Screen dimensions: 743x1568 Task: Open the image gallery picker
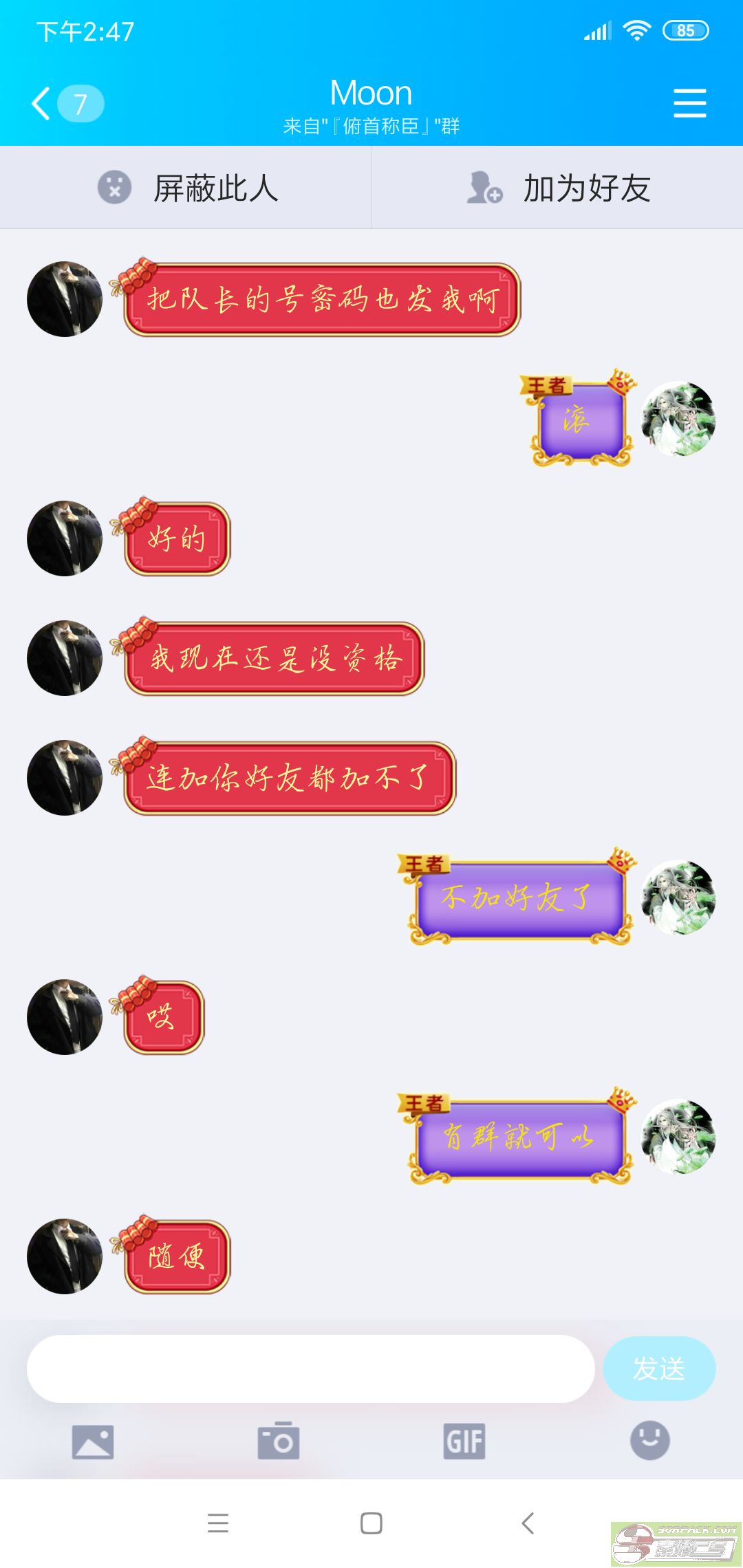point(93,1441)
